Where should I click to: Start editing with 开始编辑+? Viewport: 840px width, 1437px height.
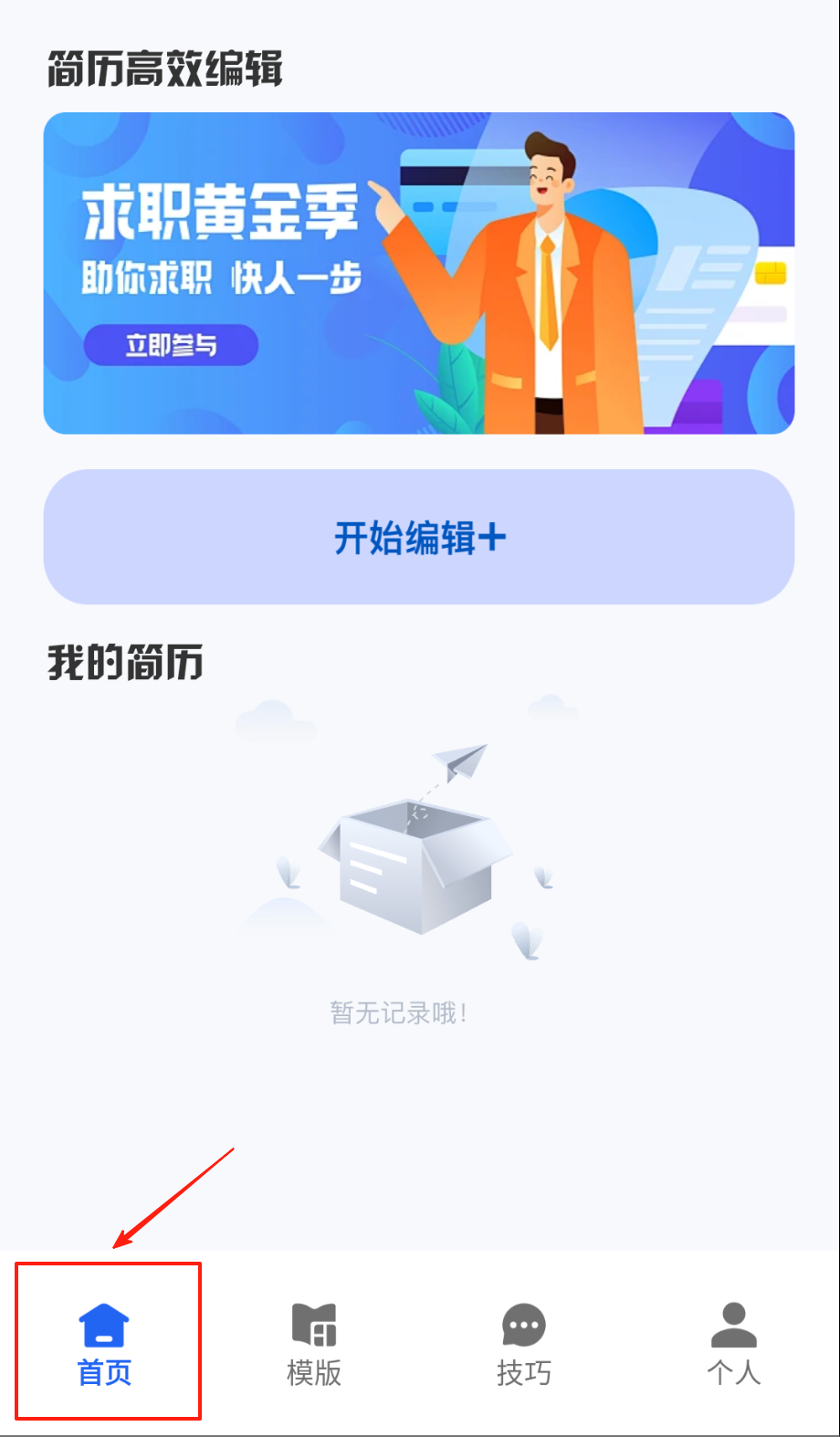point(419,537)
